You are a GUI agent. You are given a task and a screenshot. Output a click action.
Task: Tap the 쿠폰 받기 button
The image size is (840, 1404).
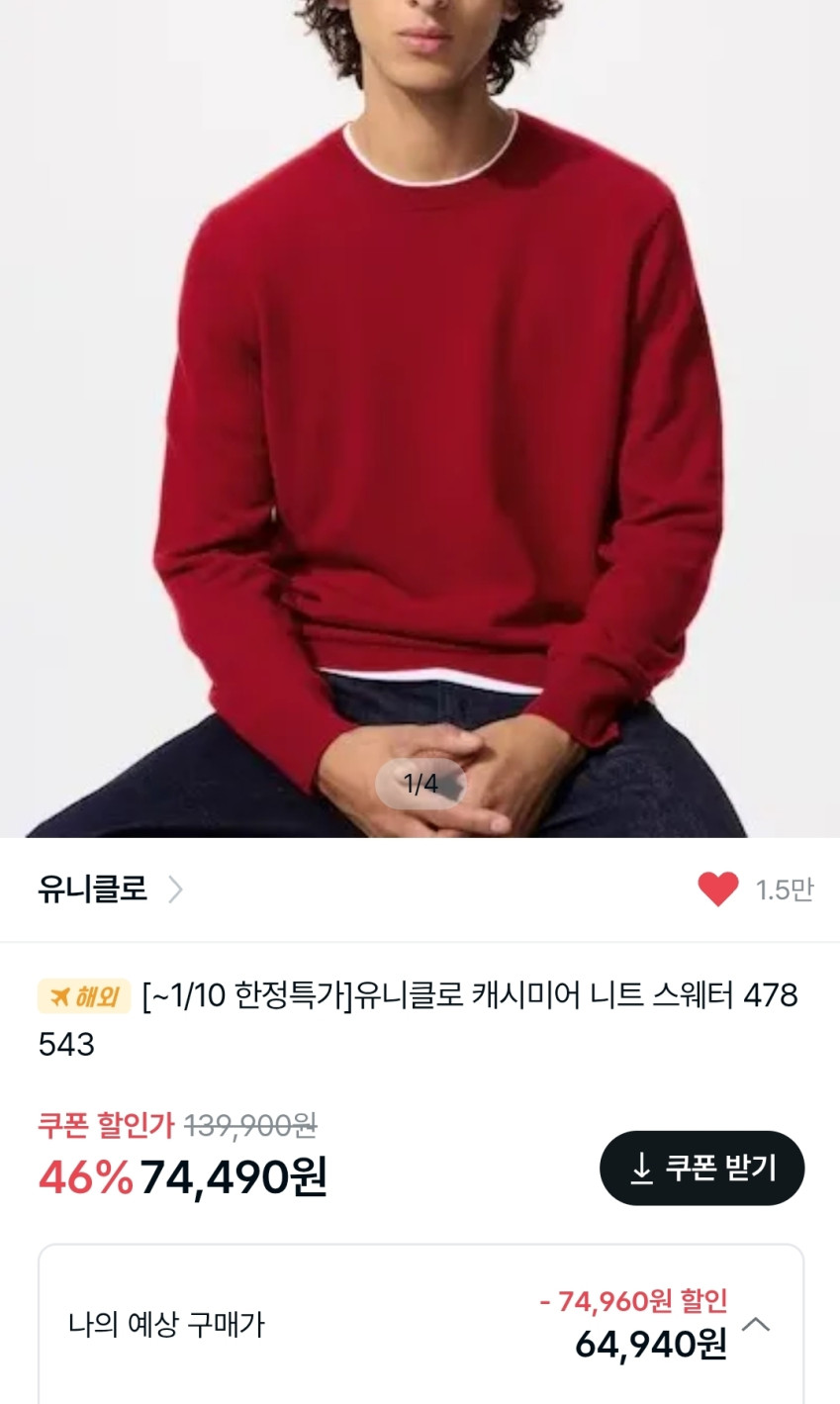click(x=701, y=1169)
